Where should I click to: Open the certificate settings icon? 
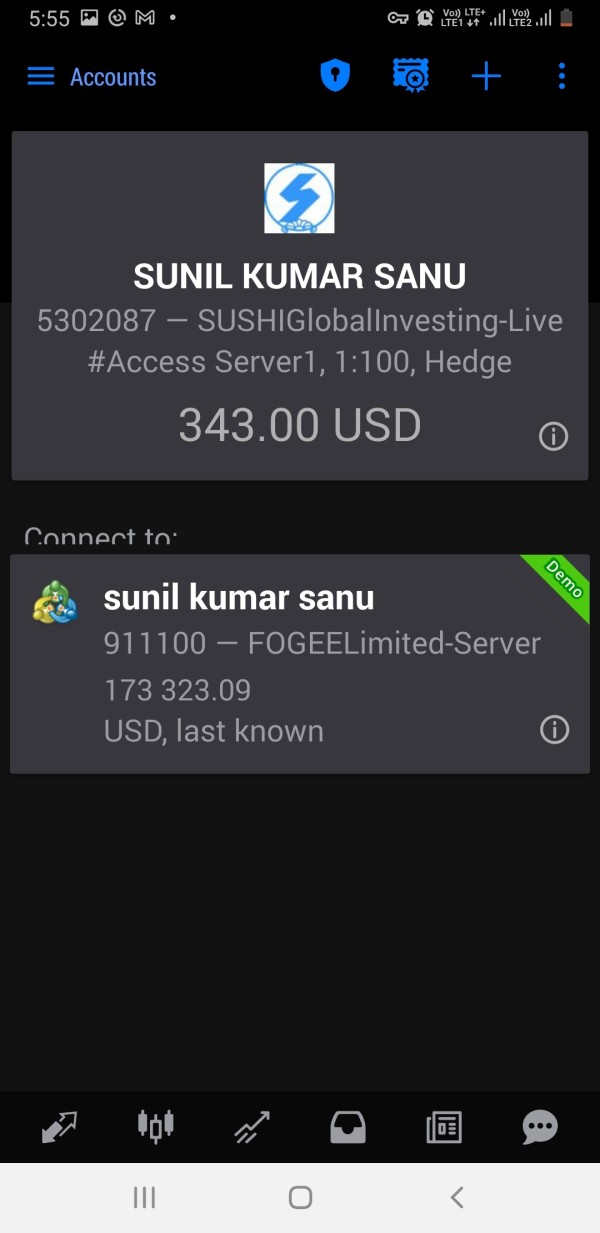click(x=411, y=76)
